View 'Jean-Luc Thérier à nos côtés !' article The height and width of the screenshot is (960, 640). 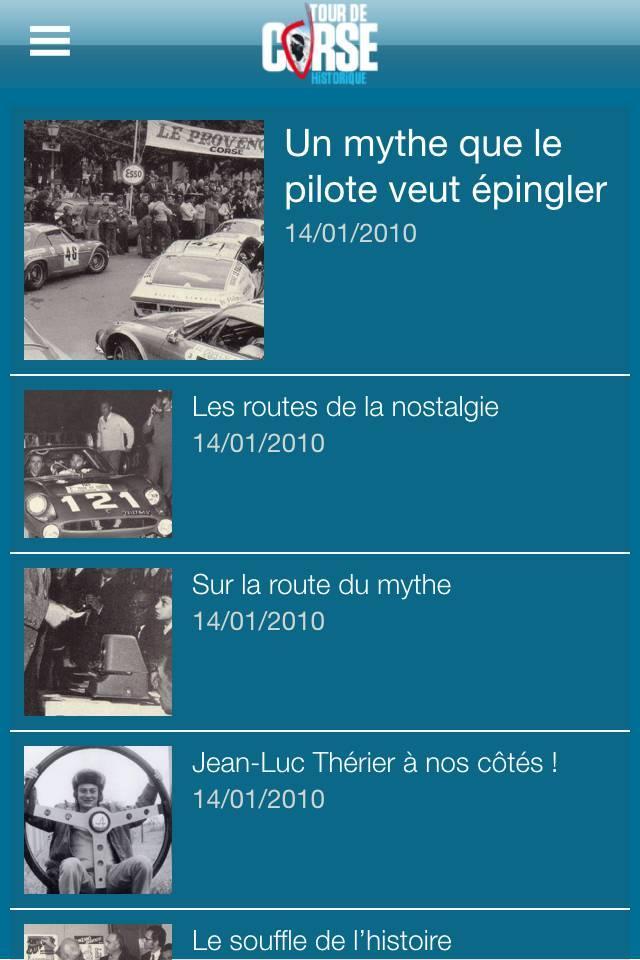[374, 764]
